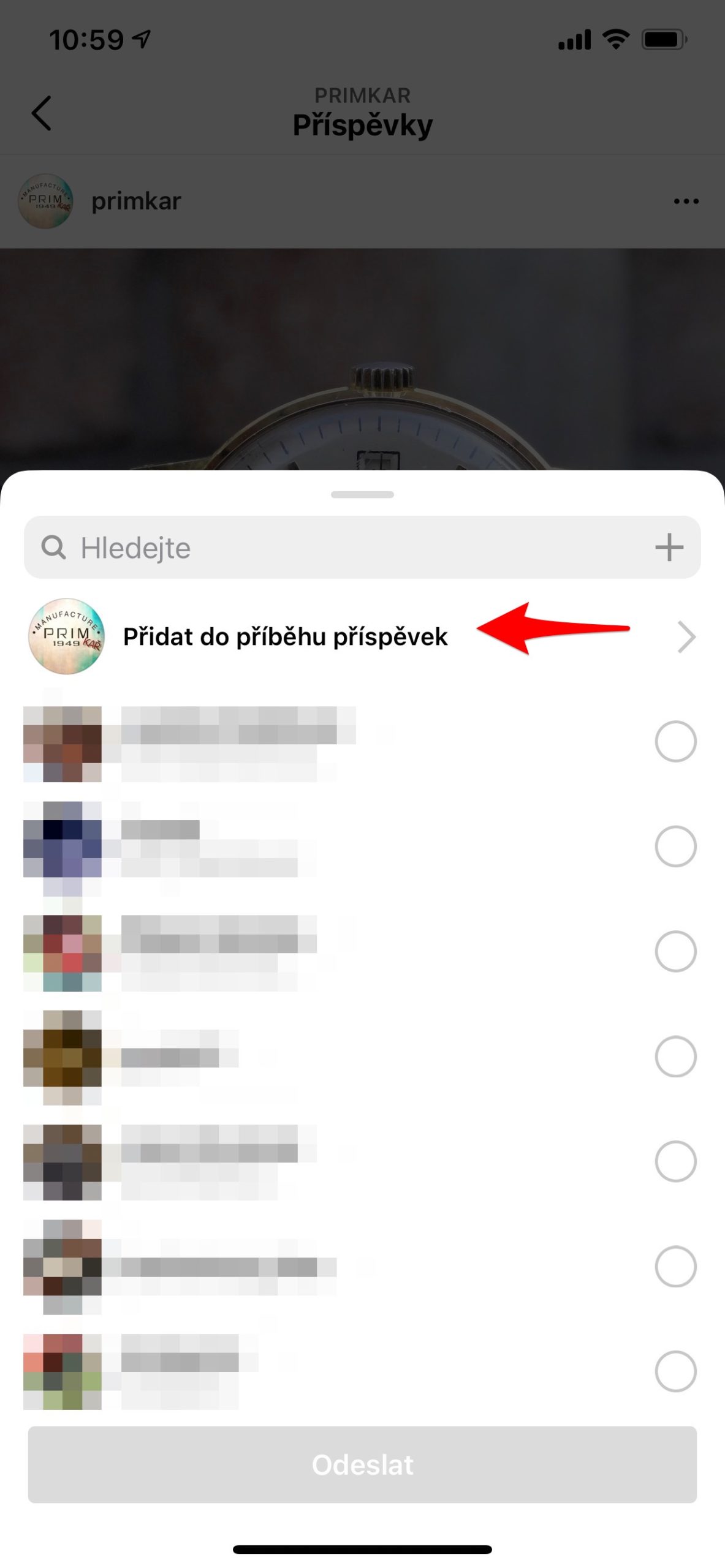Open the search magnifier icon
This screenshot has width=725, height=1568.
[55, 547]
